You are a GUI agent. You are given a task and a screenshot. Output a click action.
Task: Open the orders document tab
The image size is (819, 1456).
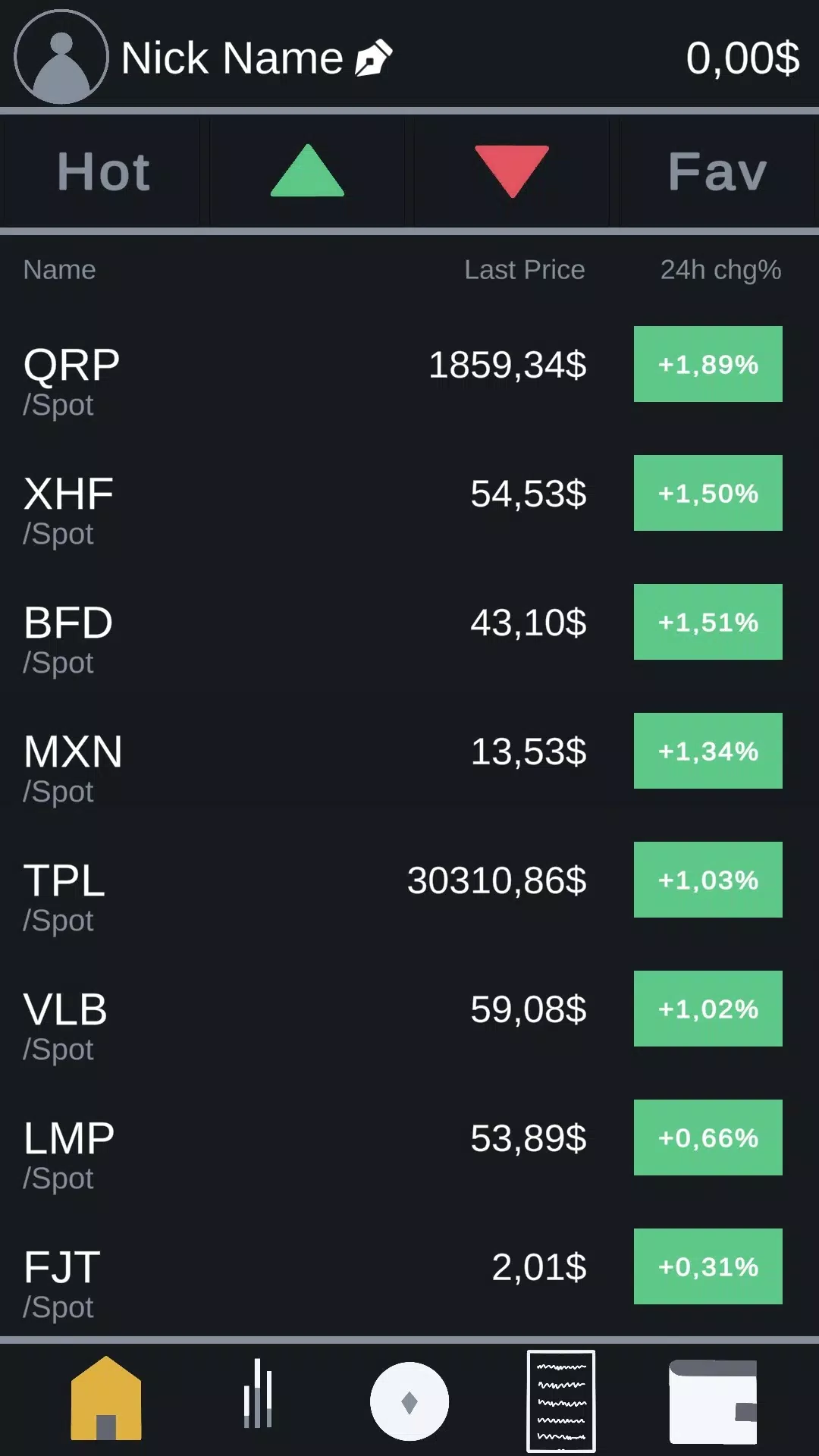(561, 1401)
